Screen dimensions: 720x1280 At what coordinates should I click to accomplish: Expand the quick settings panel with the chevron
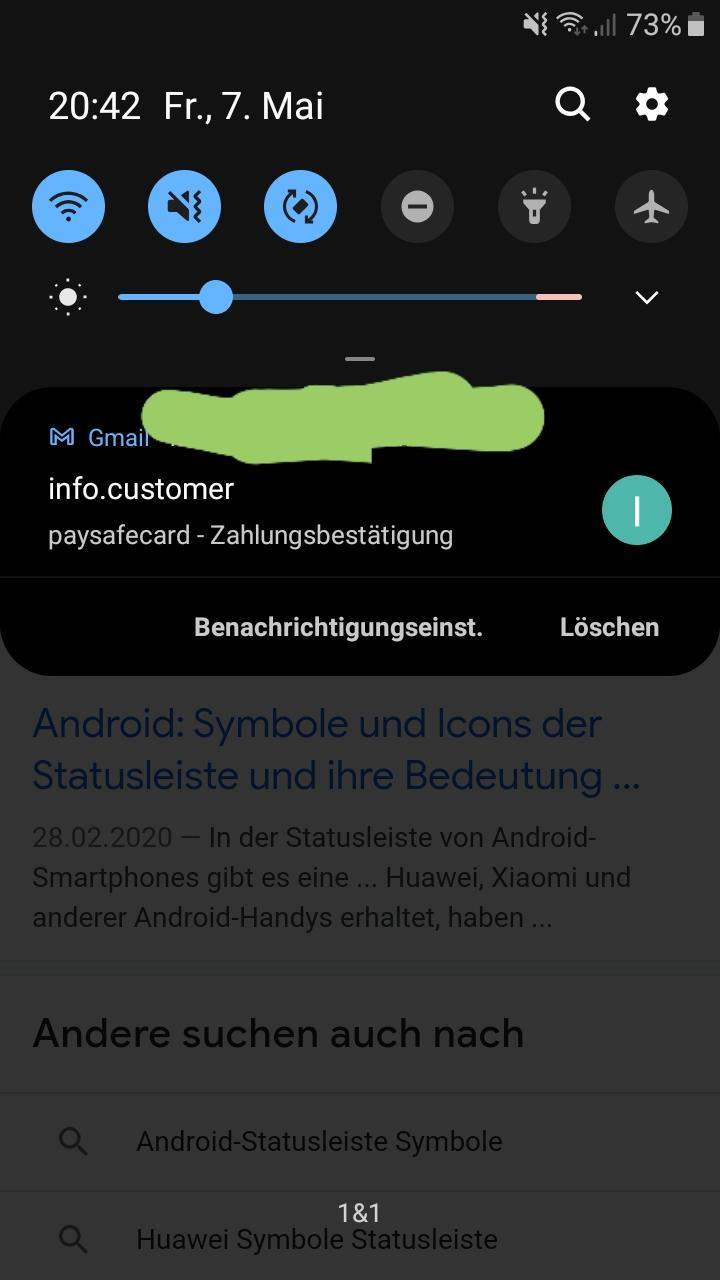646,297
